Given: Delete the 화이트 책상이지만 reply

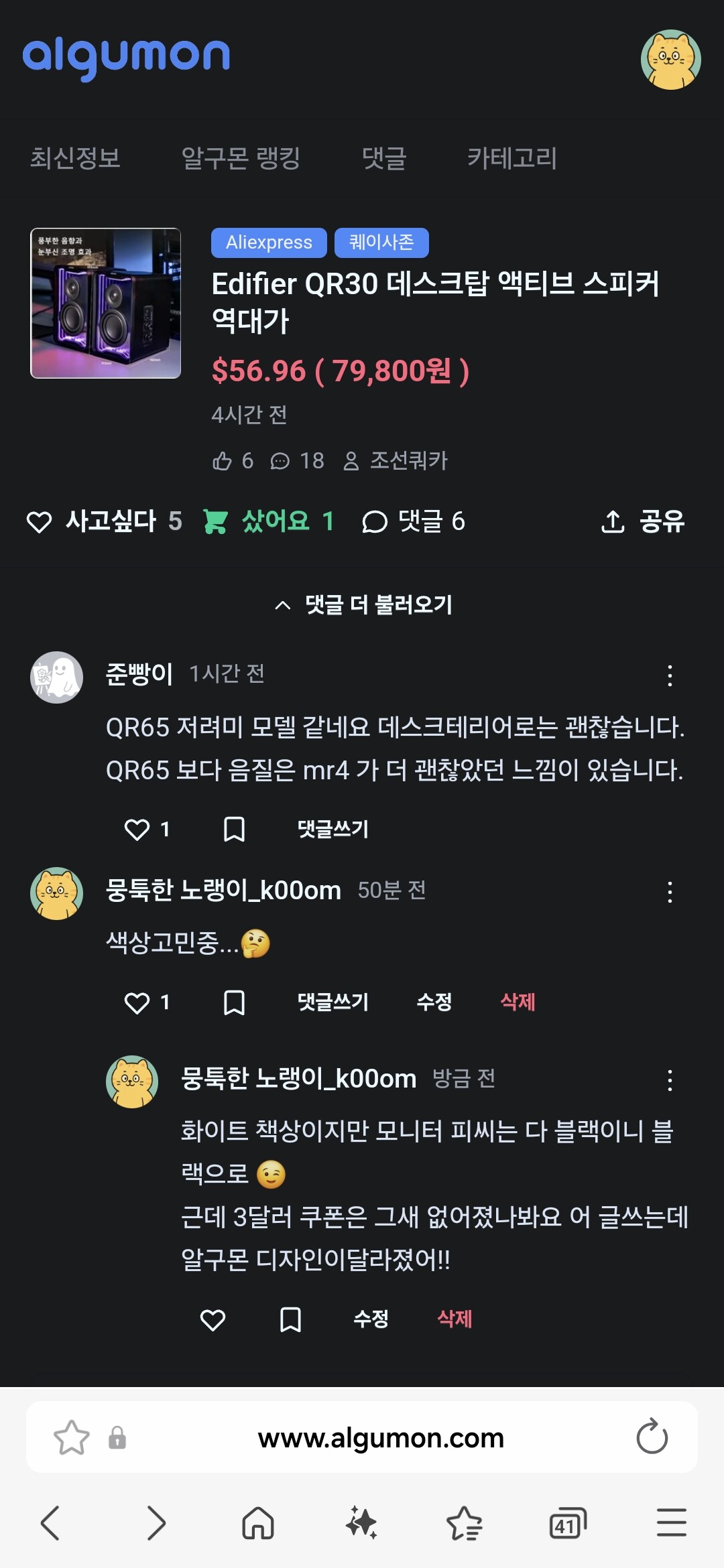Looking at the screenshot, I should click(x=455, y=1319).
